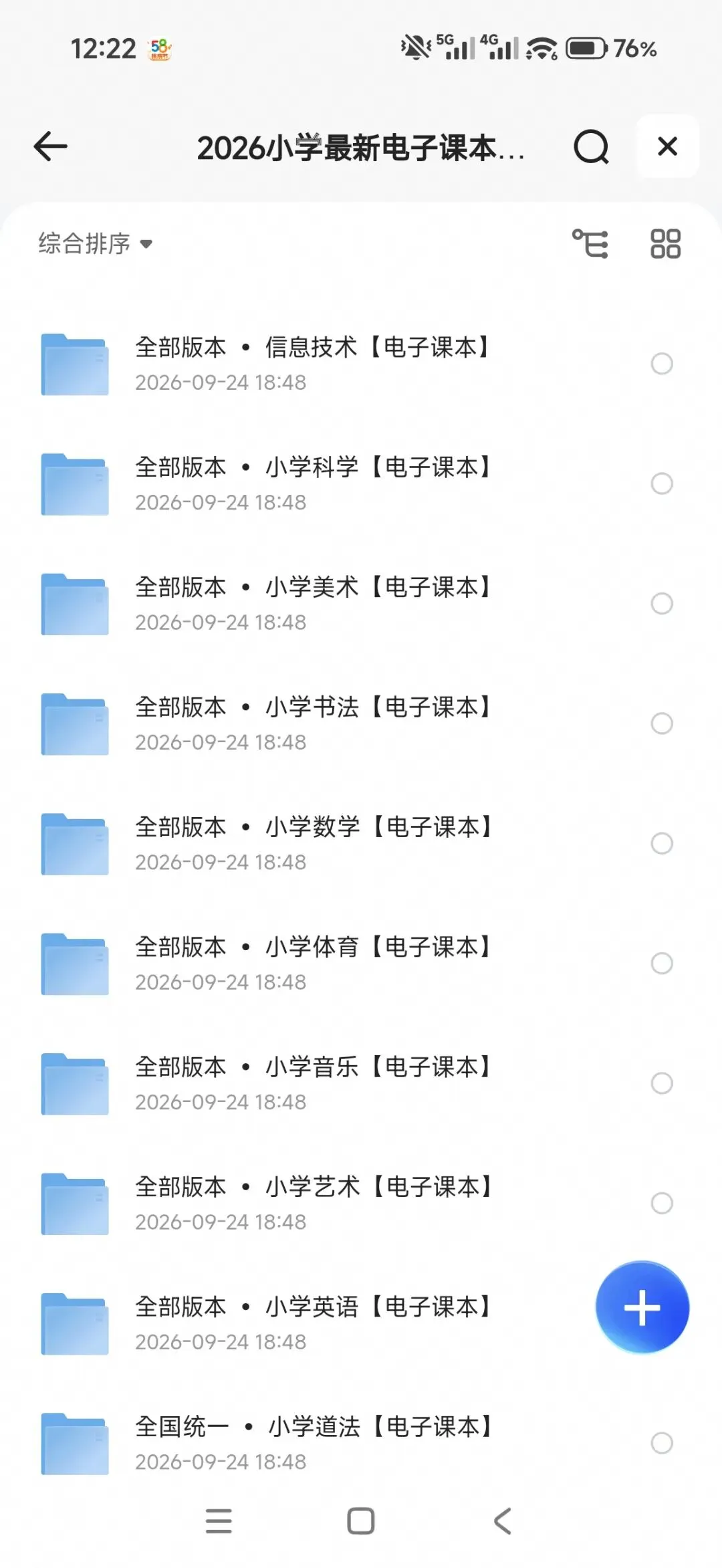Select the 小学体育 folder's circle
The image size is (722, 1568).
pyautogui.click(x=662, y=963)
